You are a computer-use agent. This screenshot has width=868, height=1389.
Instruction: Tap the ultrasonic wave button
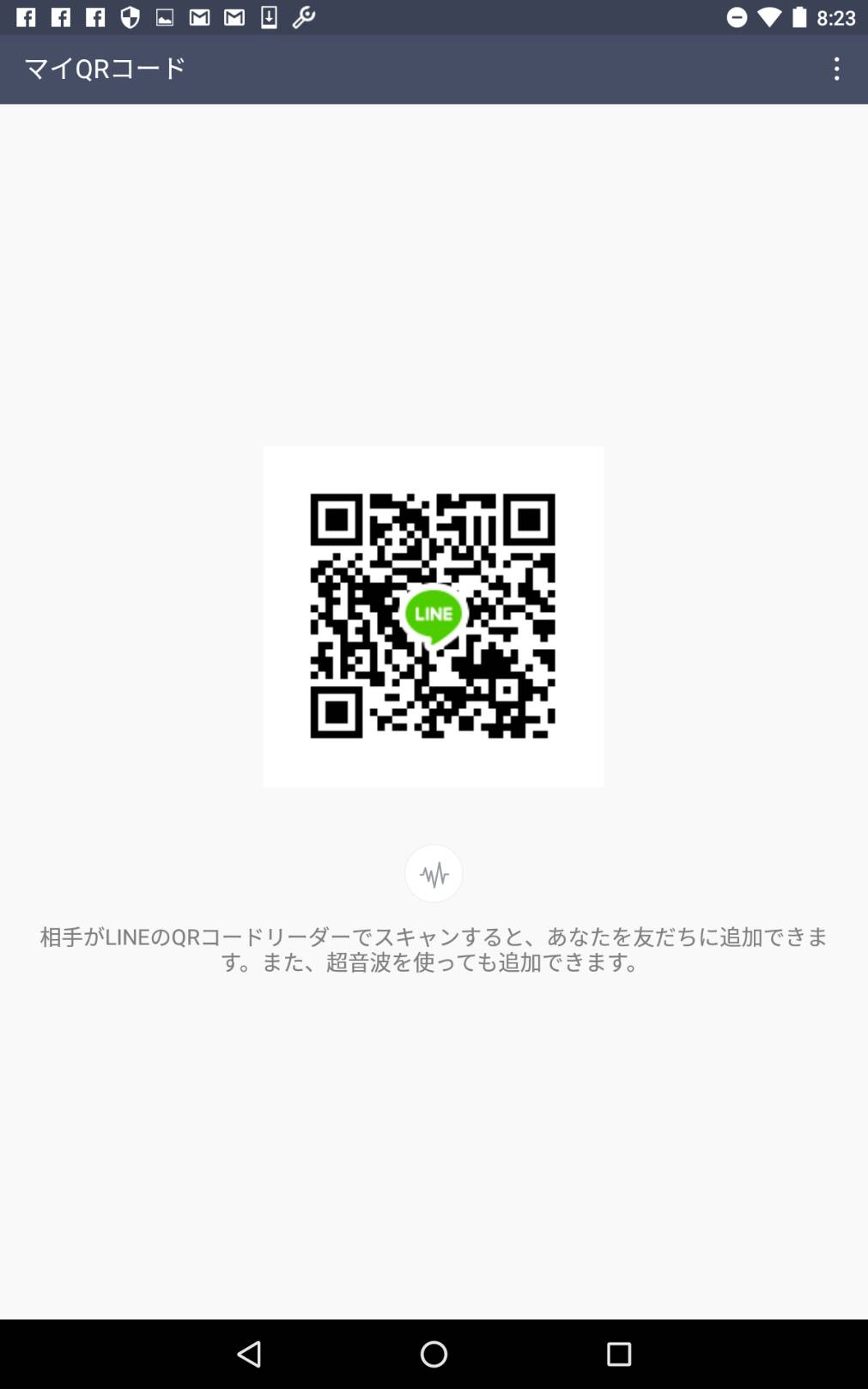(x=434, y=874)
